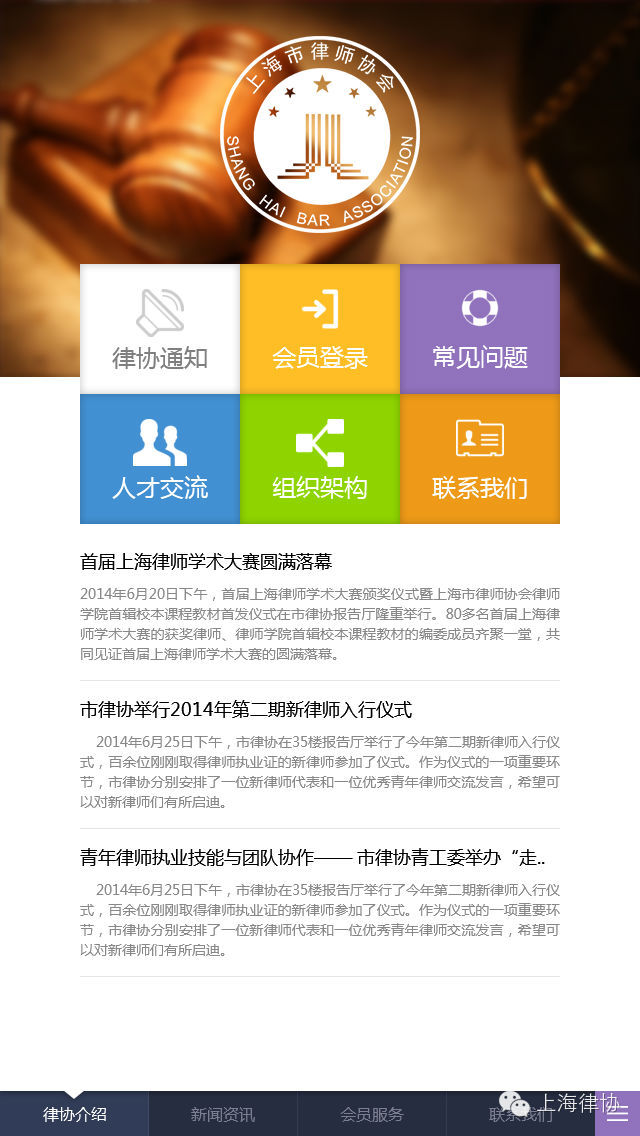Switch to the 新闻资讯 bottom tab
The image size is (640, 1136).
click(x=223, y=1115)
